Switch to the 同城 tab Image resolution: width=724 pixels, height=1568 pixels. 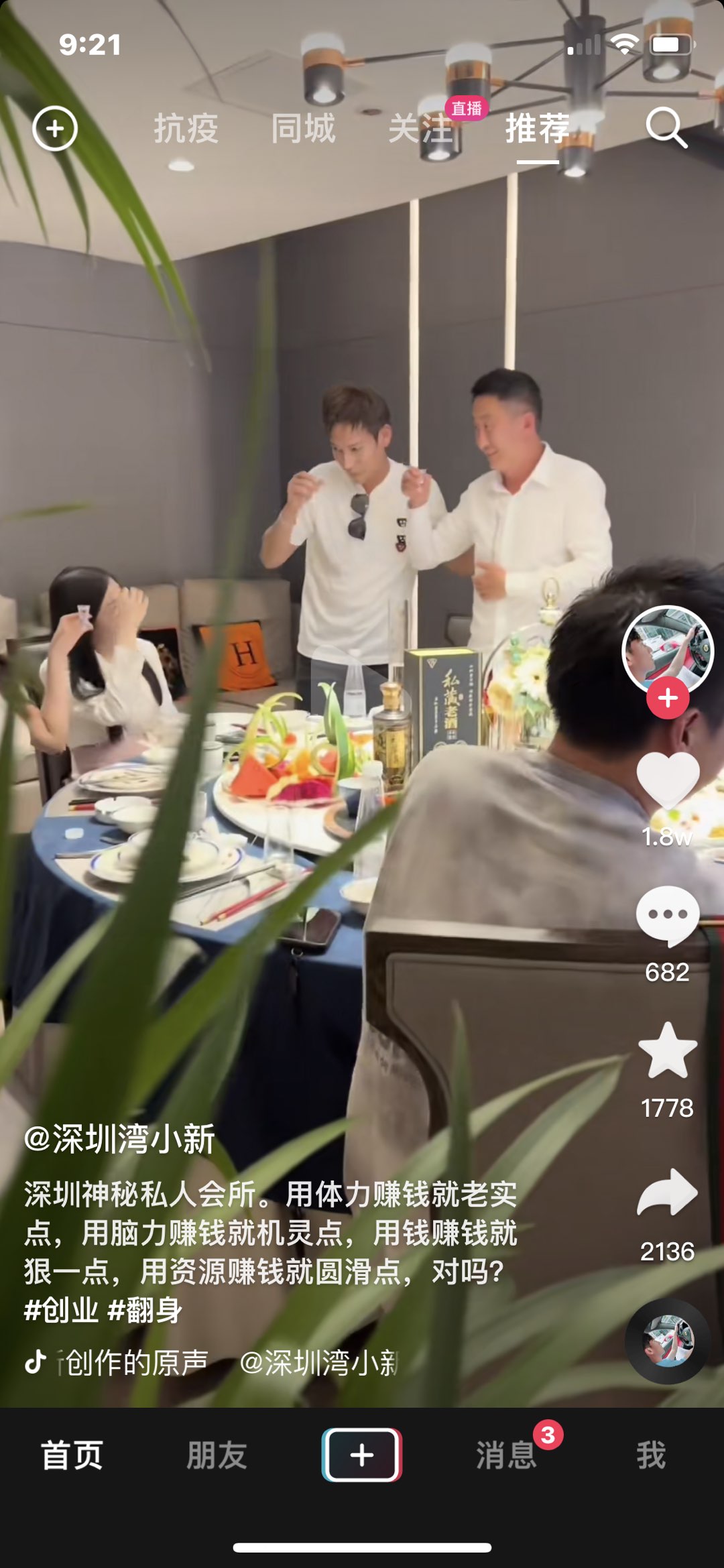(x=303, y=128)
